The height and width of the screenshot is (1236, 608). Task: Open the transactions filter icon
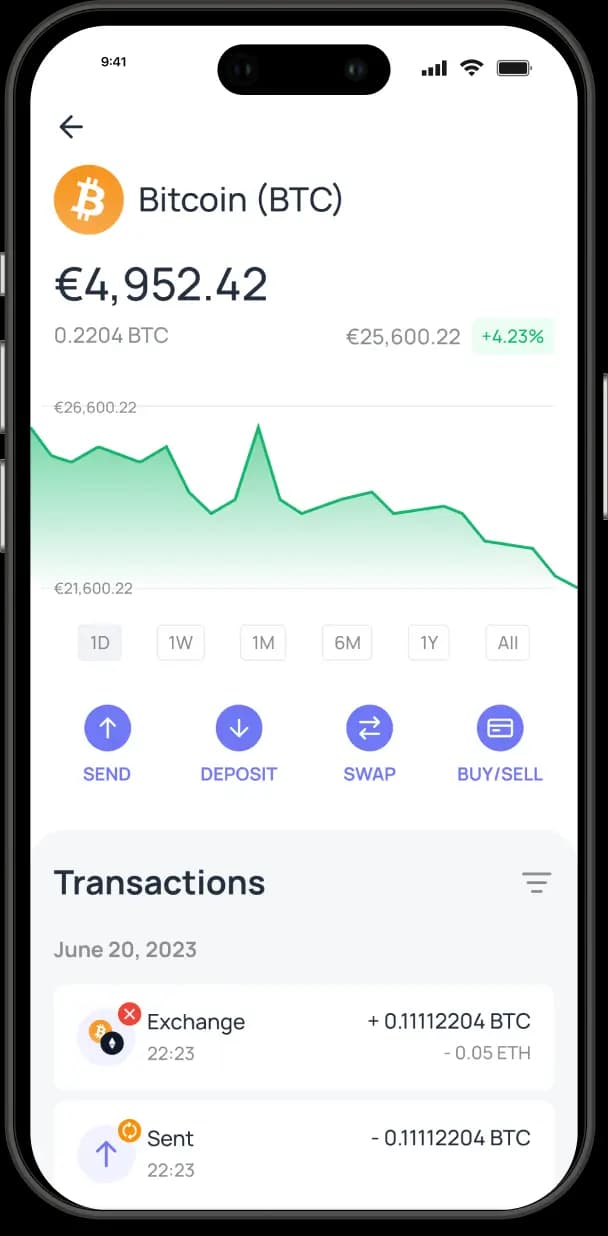pos(536,882)
